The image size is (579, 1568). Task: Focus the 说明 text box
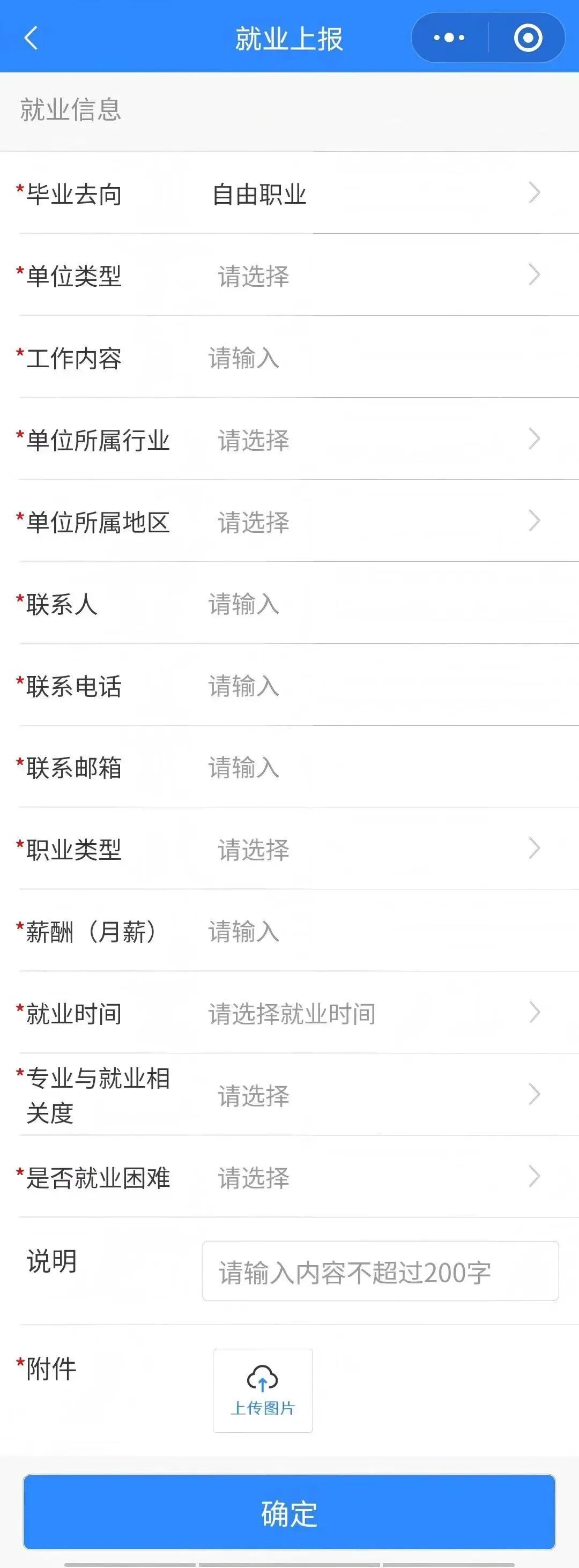pyautogui.click(x=380, y=1272)
